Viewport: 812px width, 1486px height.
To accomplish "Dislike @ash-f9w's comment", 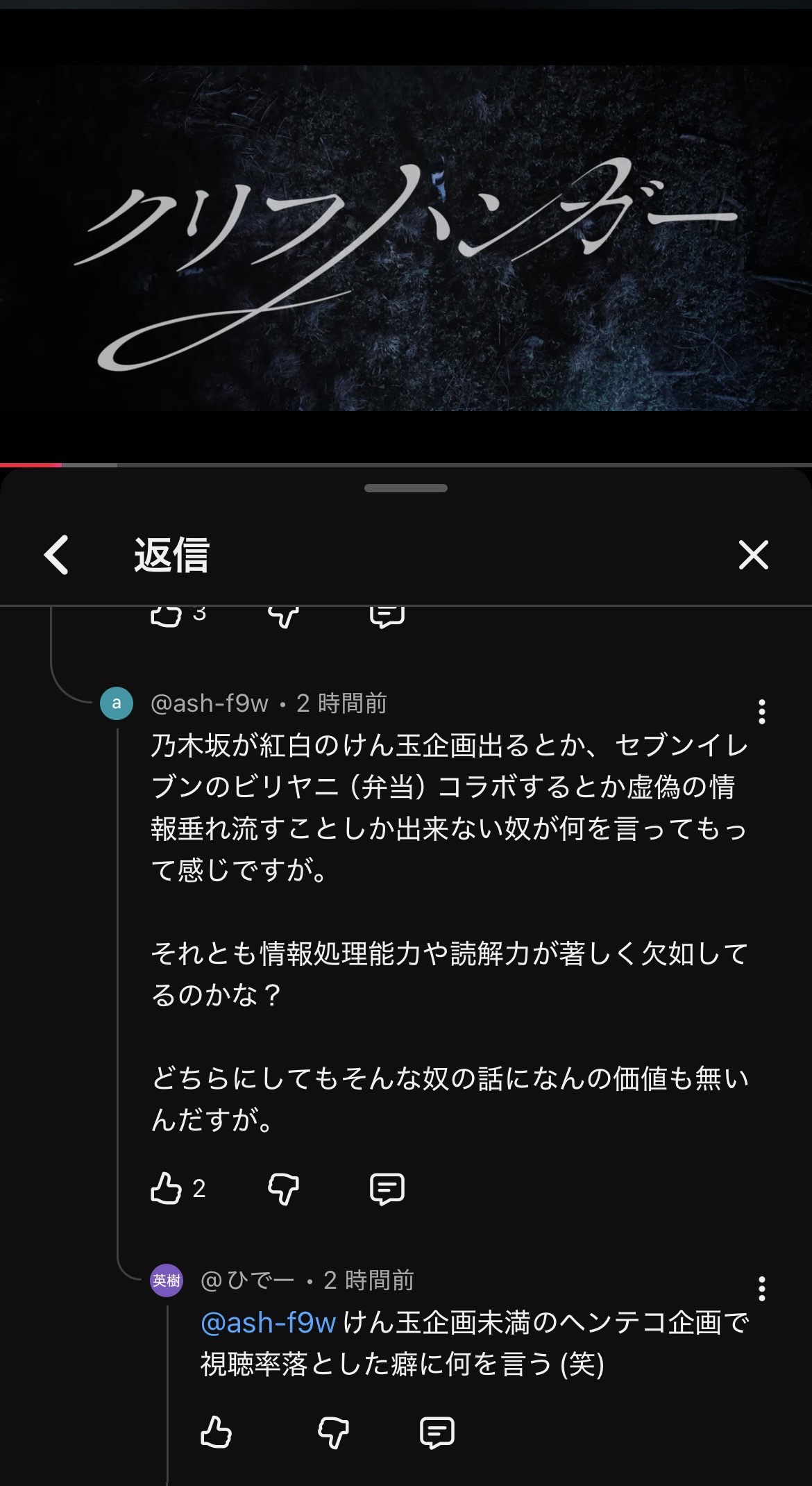I will click(x=283, y=1188).
